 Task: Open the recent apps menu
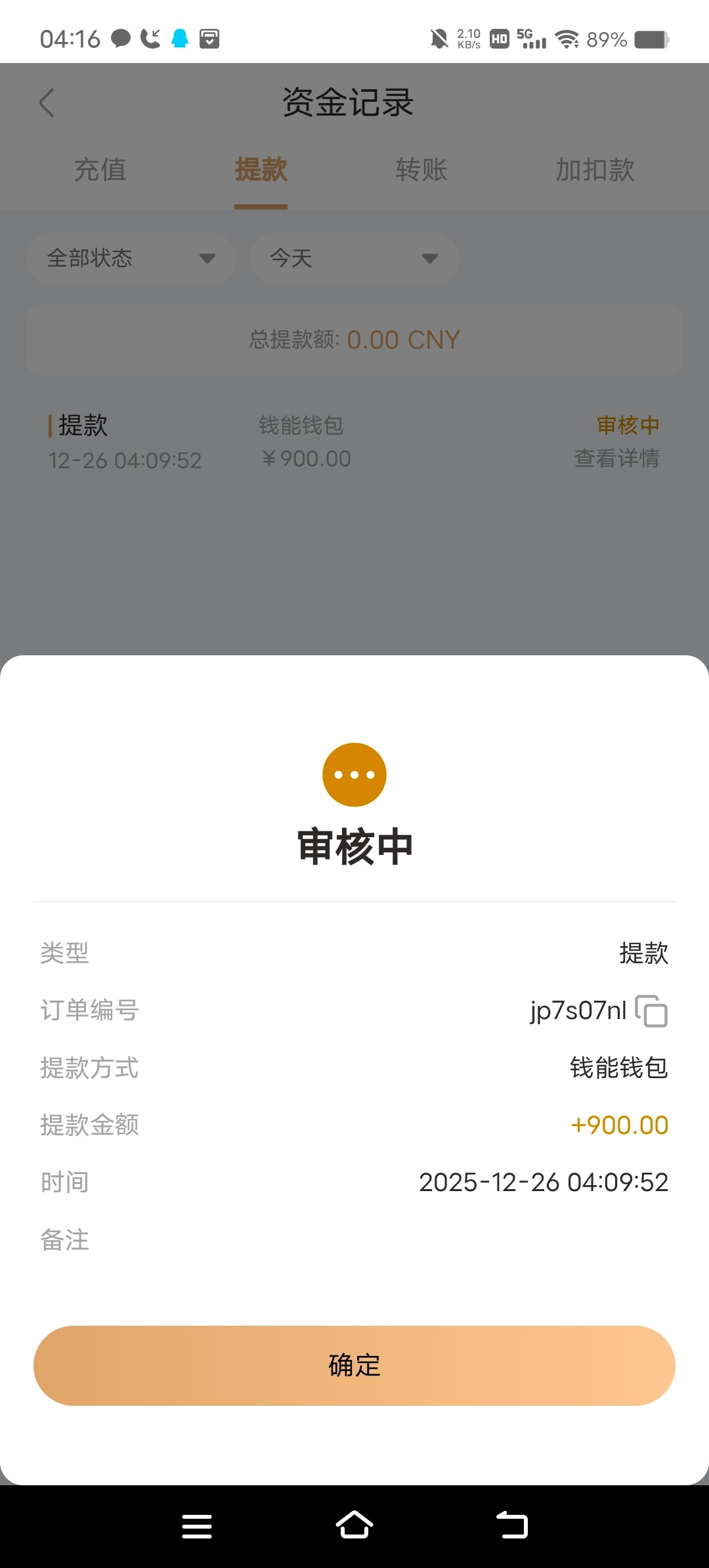click(x=197, y=1525)
